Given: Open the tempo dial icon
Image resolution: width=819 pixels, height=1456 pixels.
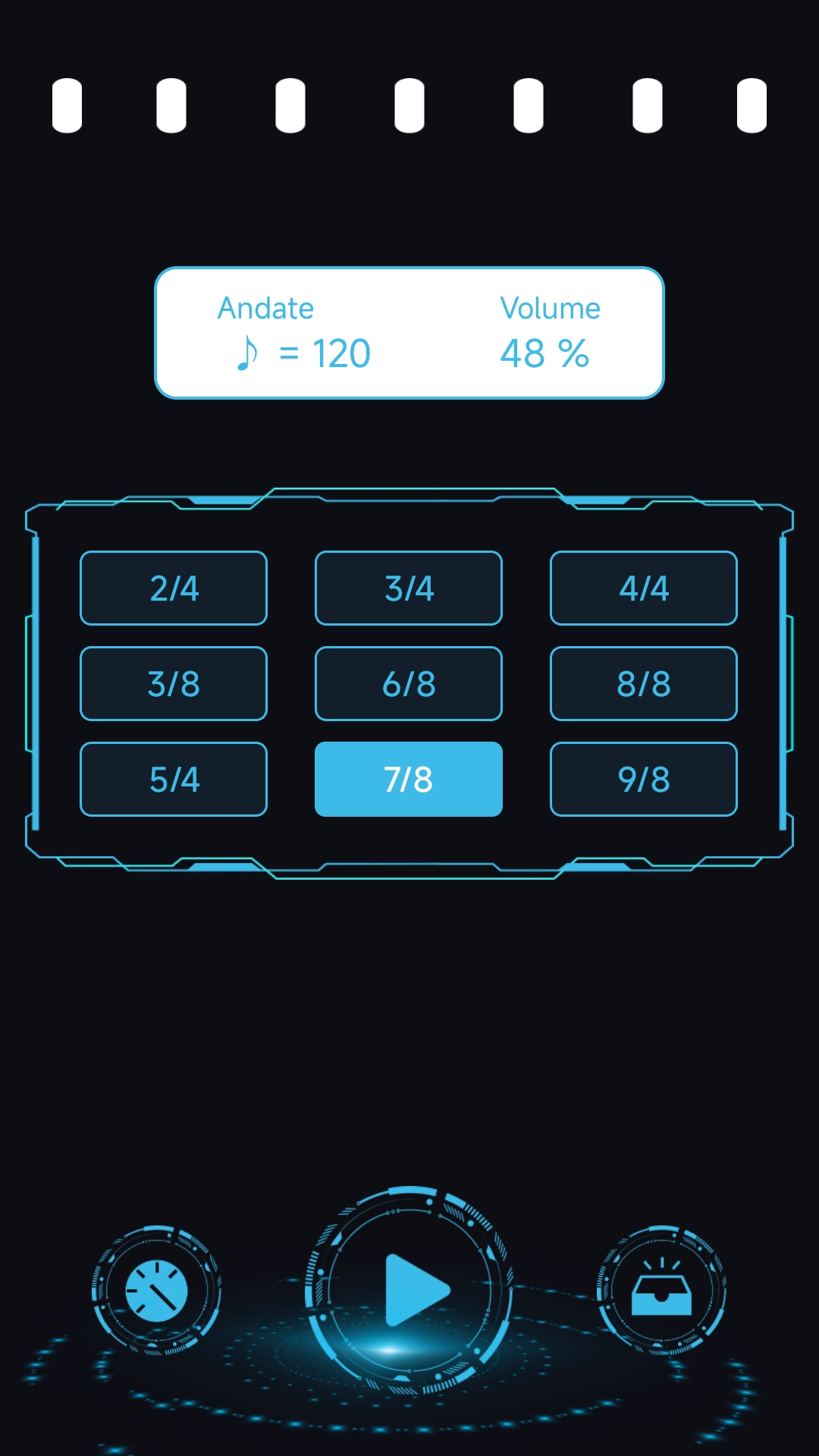Looking at the screenshot, I should (156, 1291).
